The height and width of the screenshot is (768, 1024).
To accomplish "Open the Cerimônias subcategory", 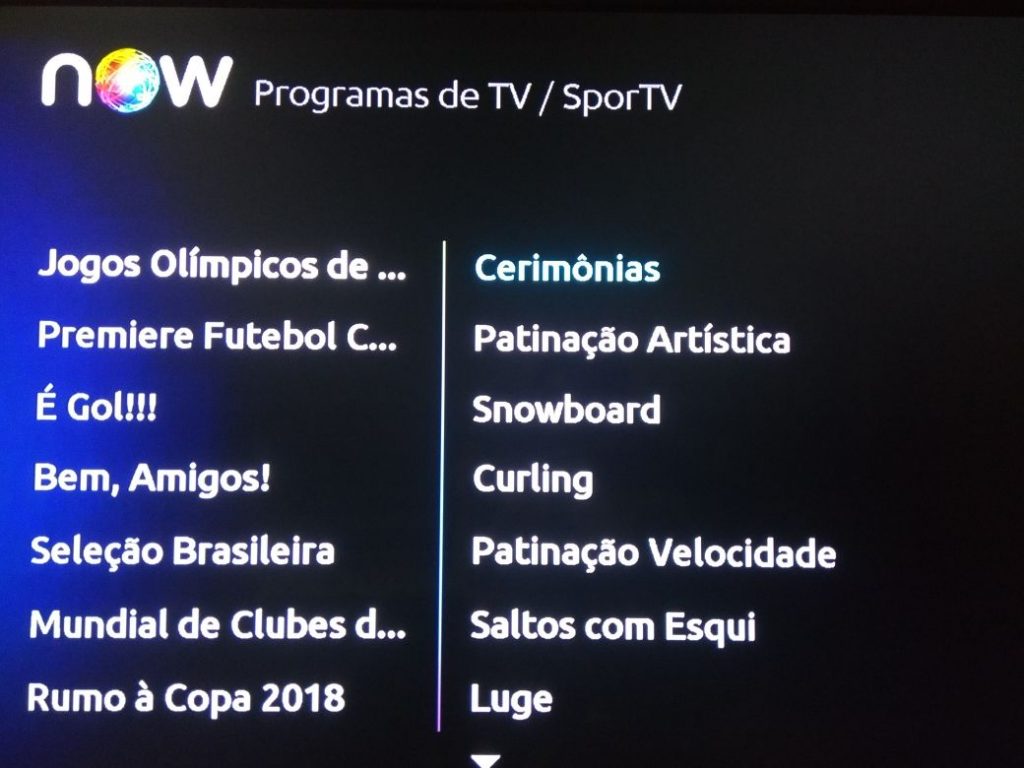I will 567,269.
